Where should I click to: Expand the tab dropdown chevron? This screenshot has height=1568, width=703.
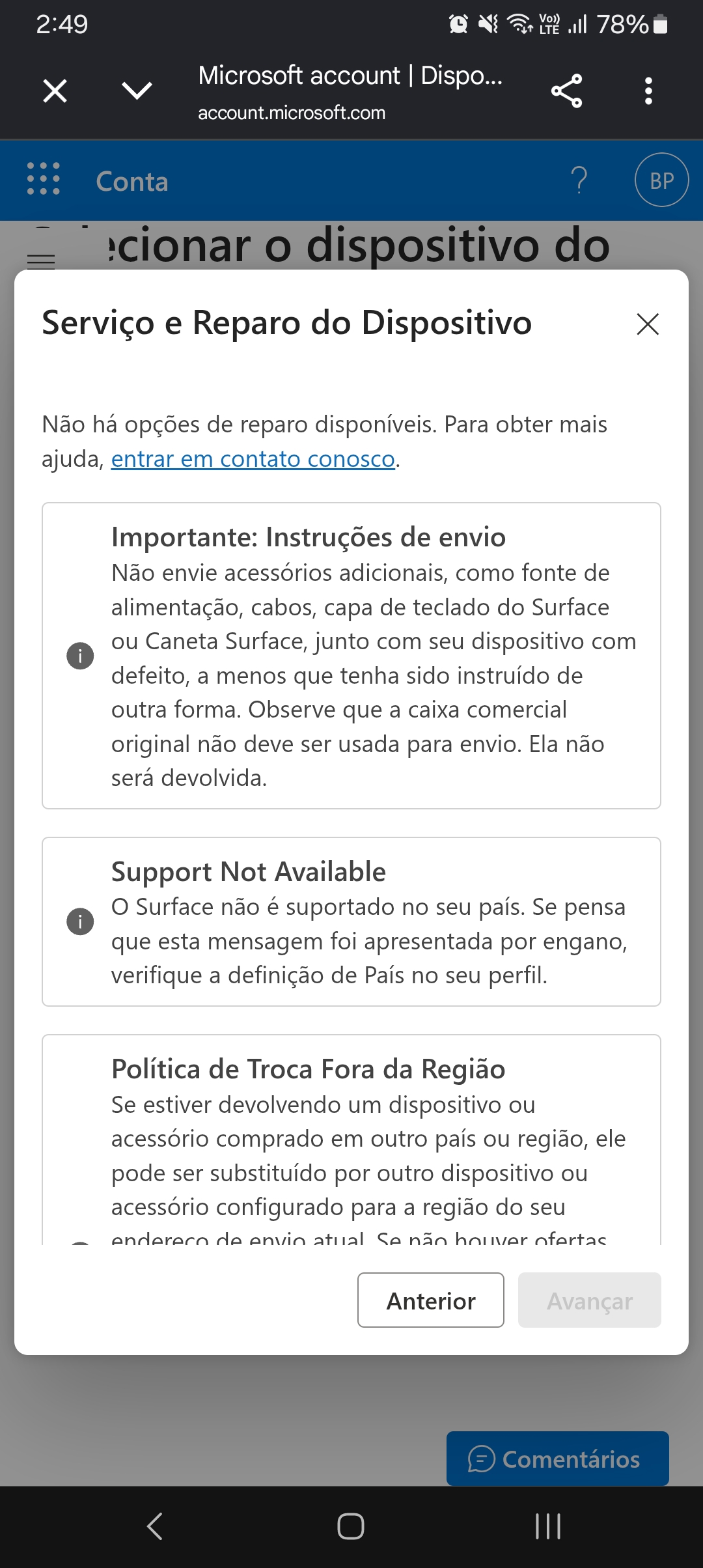pos(137,91)
